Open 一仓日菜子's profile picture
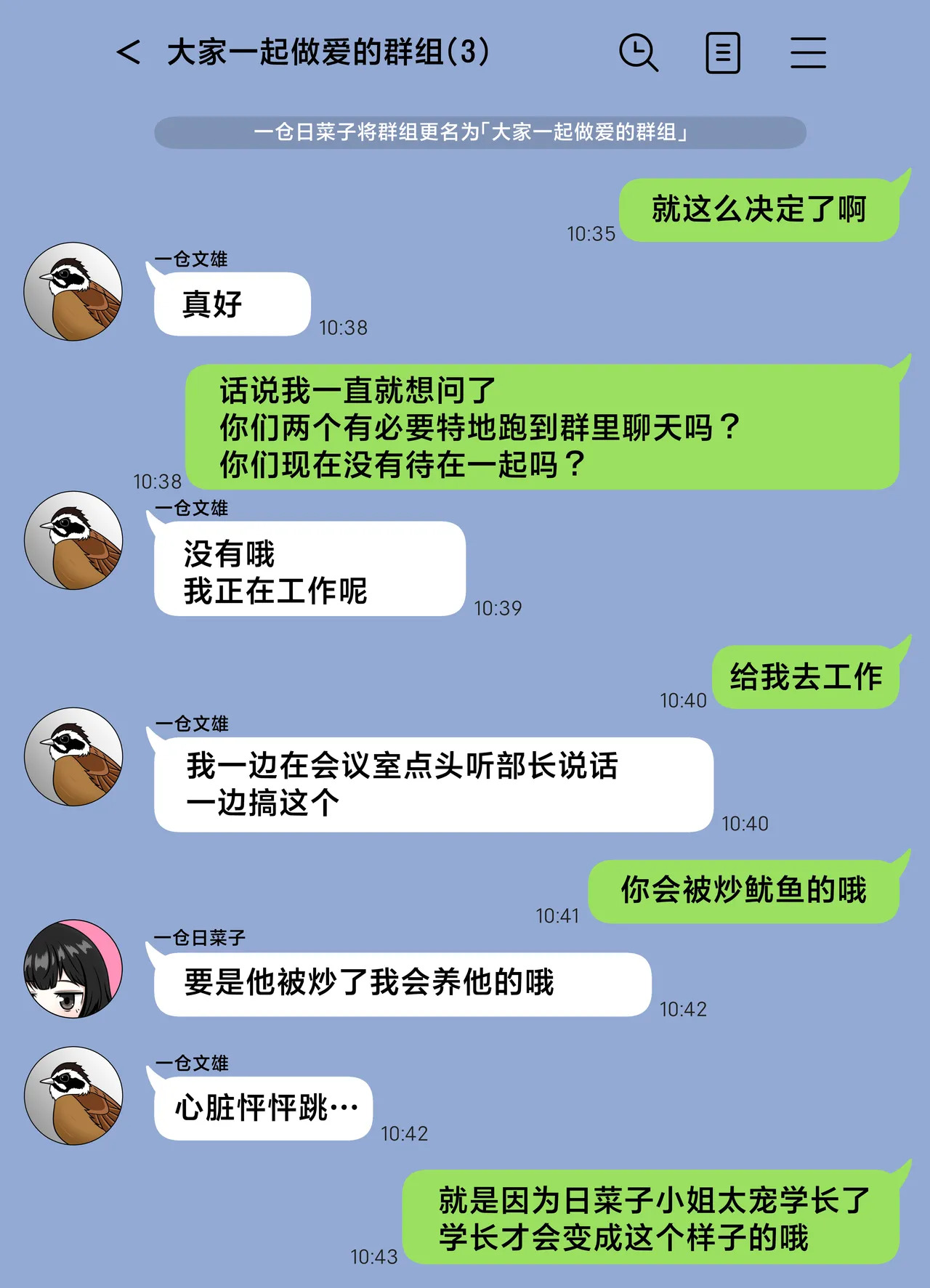Screen dimensions: 930x1288 tap(73, 969)
